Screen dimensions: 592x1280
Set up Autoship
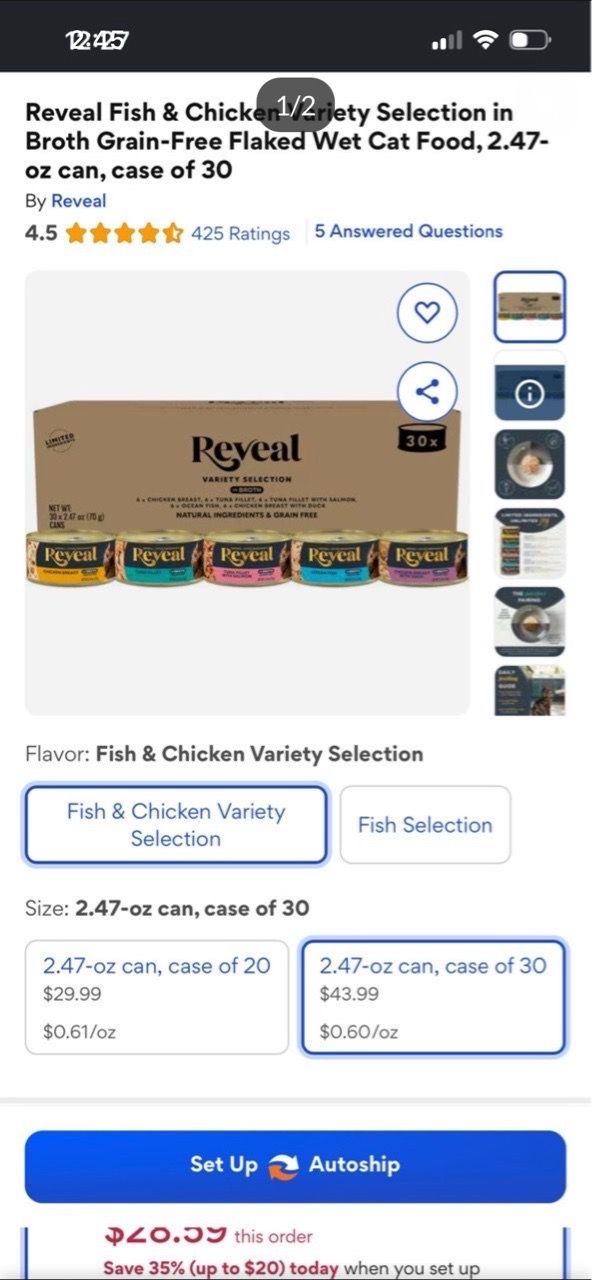tap(295, 1166)
